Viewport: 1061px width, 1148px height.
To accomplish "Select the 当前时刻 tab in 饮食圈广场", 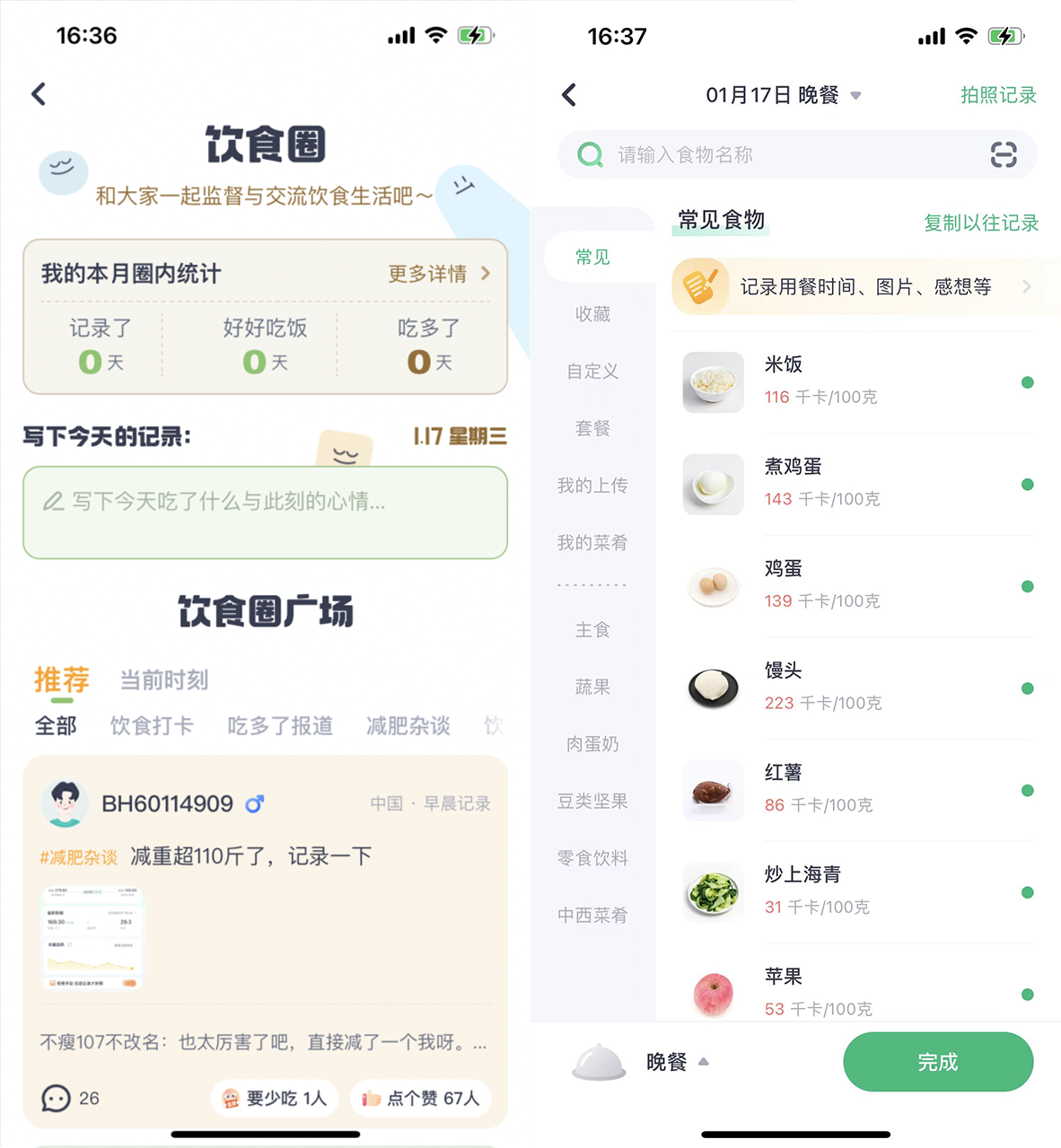I will 162,680.
